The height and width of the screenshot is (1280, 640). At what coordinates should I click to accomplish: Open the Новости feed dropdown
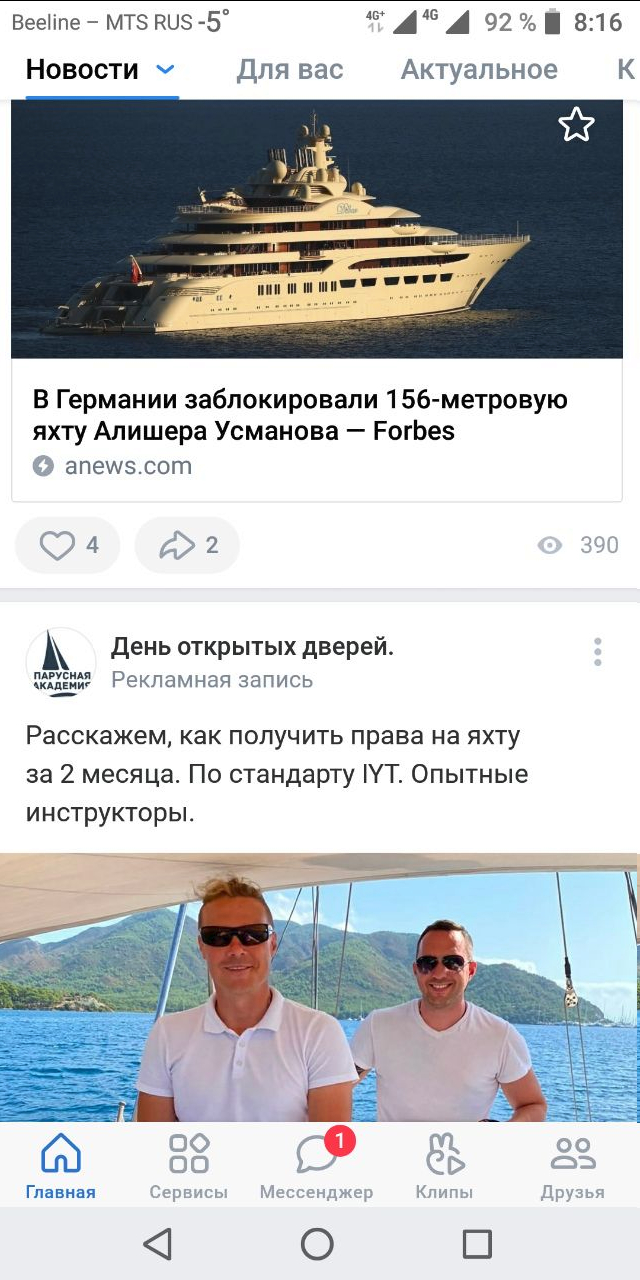[166, 69]
